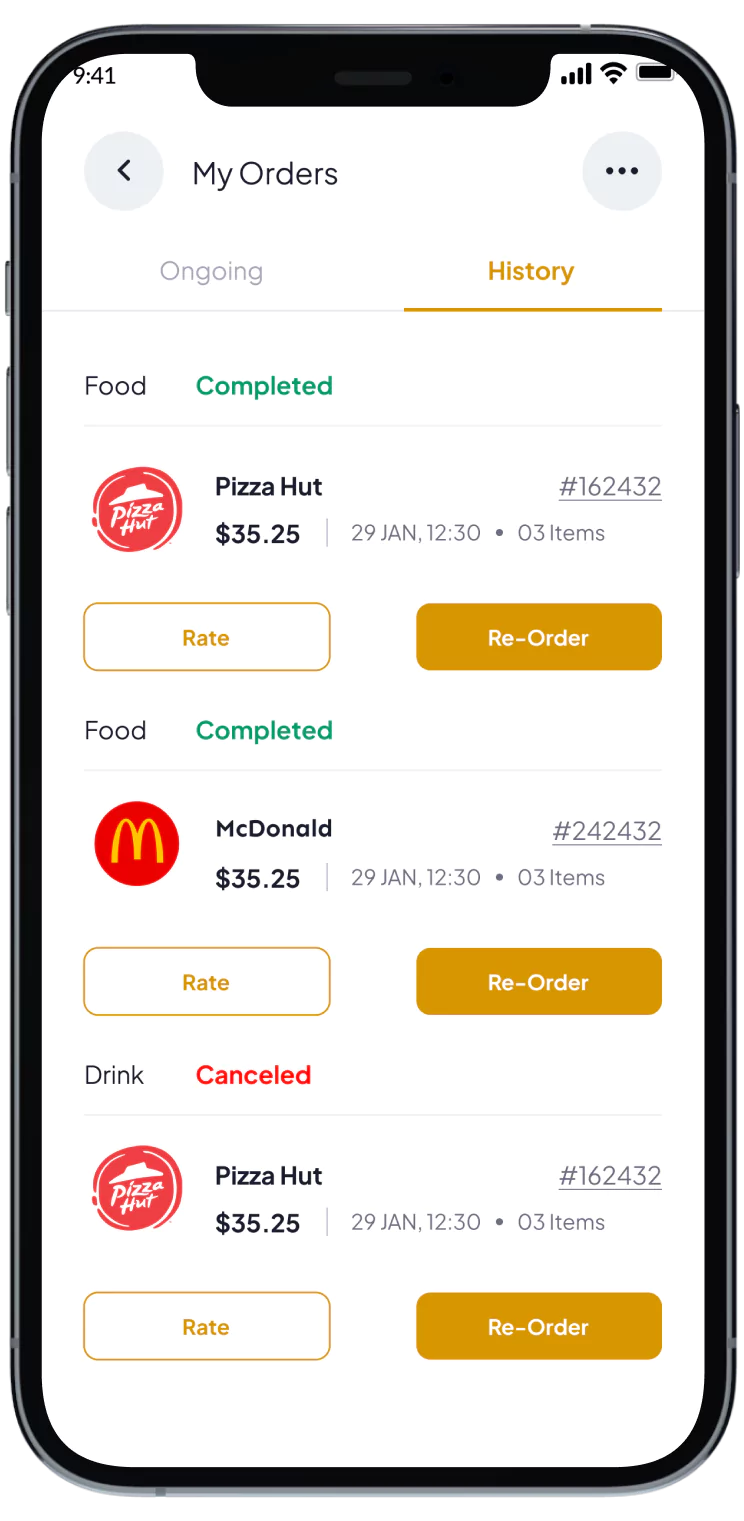744x1521 pixels.
Task: Open the three-dot overflow menu
Action: tap(621, 171)
